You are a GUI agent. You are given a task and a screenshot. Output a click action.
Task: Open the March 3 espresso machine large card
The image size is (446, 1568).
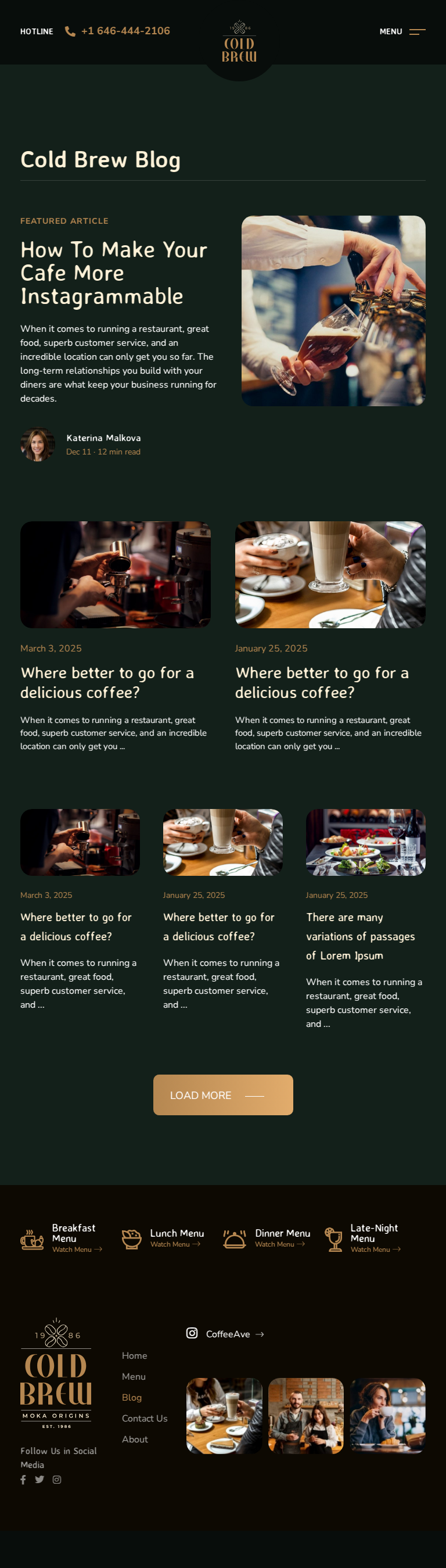tap(115, 574)
